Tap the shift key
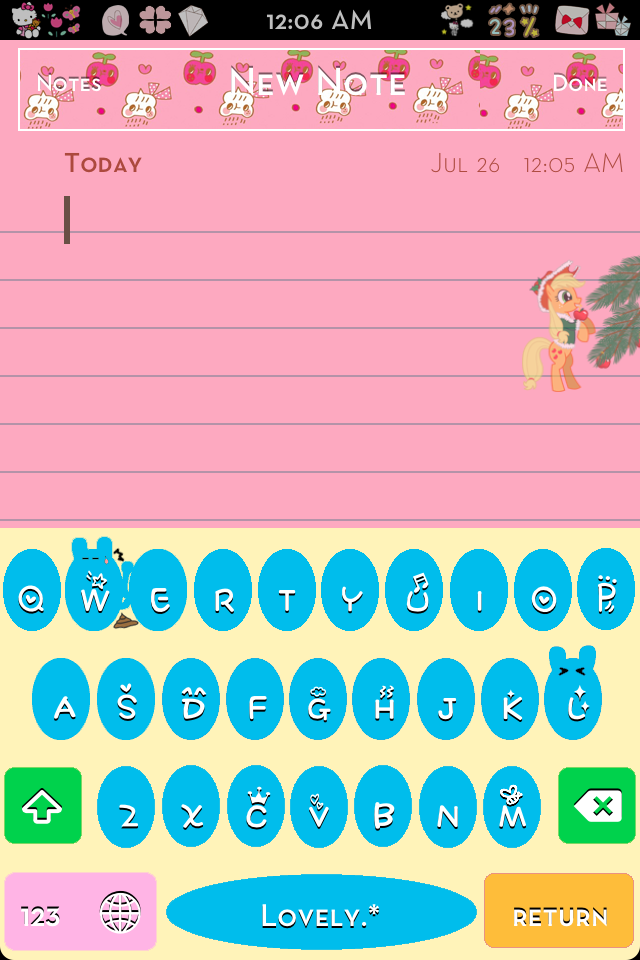 (42, 805)
